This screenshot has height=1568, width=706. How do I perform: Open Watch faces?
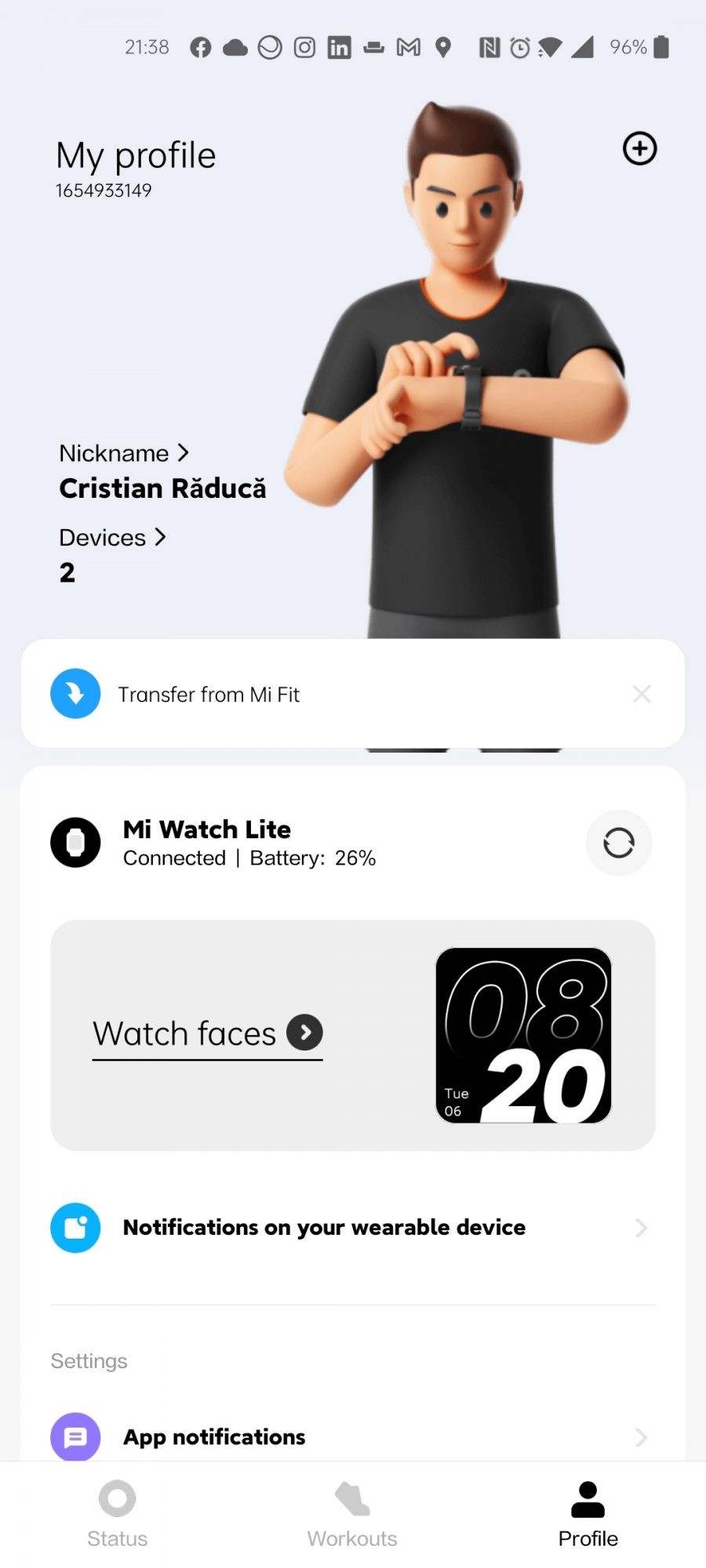[207, 1033]
